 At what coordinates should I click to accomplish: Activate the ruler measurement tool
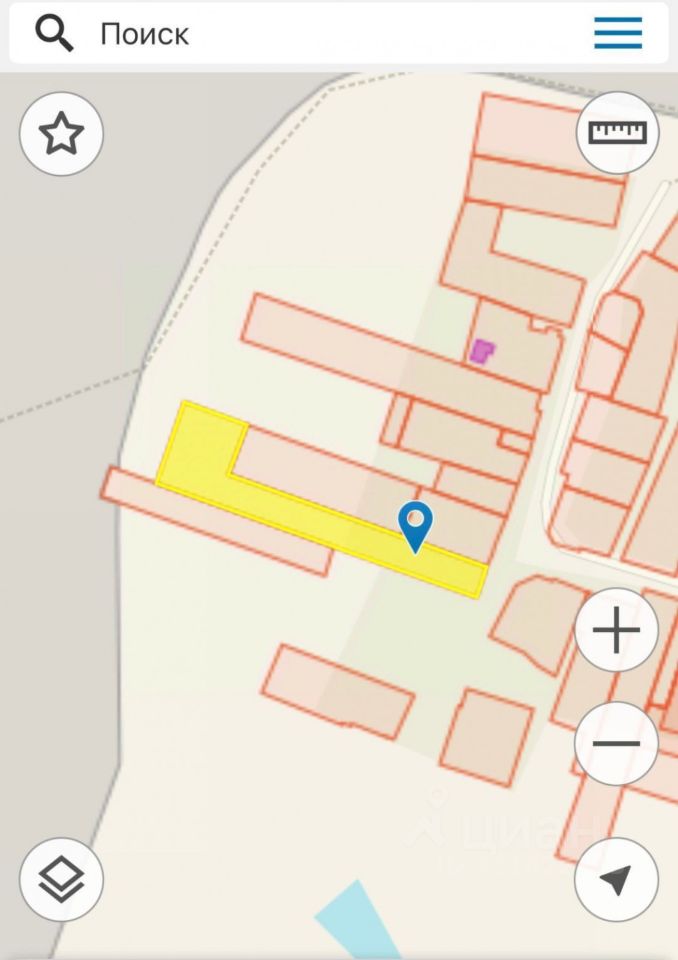(617, 133)
